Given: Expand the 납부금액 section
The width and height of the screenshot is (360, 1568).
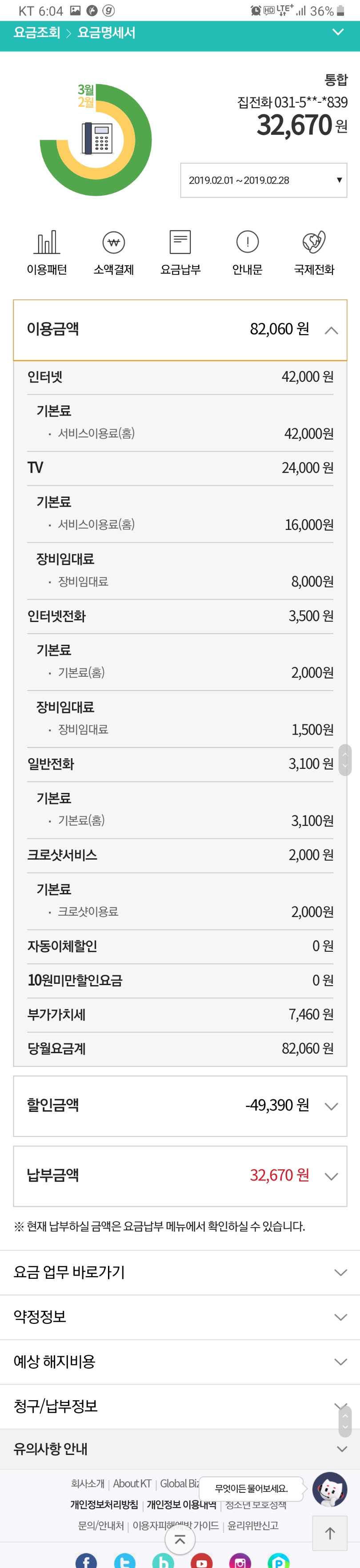Looking at the screenshot, I should point(331,1176).
